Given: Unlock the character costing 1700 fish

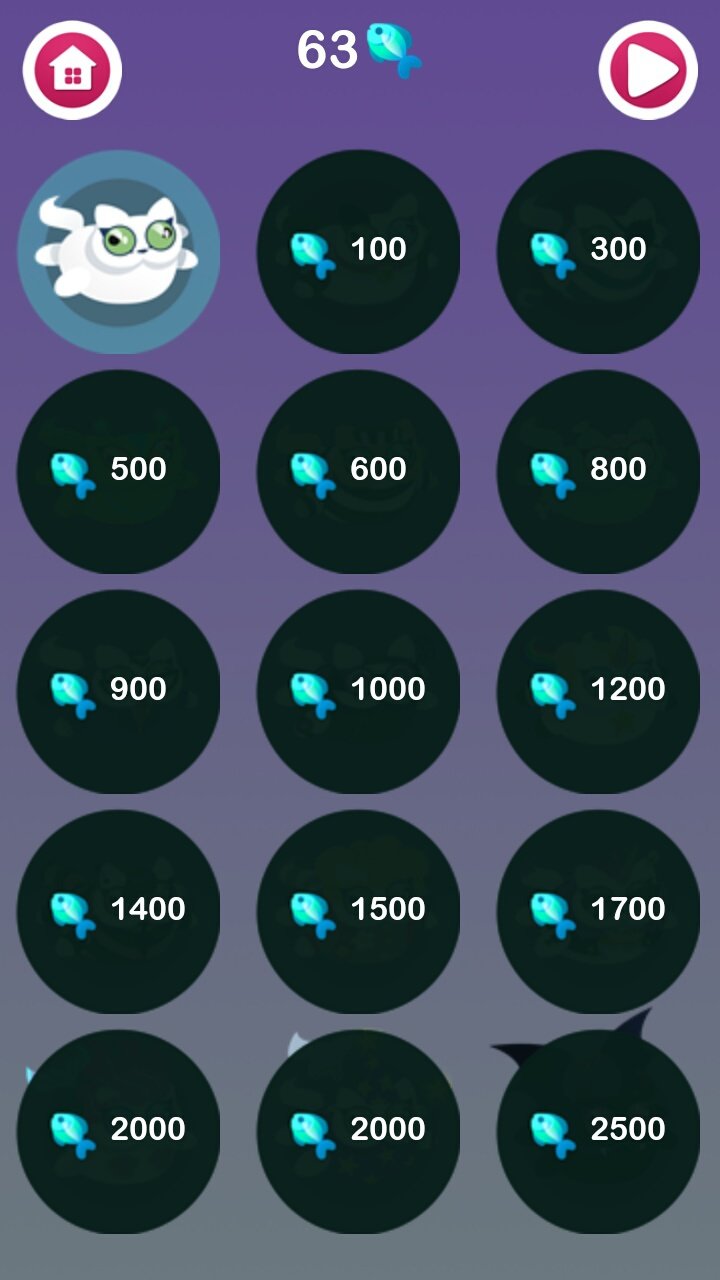Looking at the screenshot, I should point(599,912).
